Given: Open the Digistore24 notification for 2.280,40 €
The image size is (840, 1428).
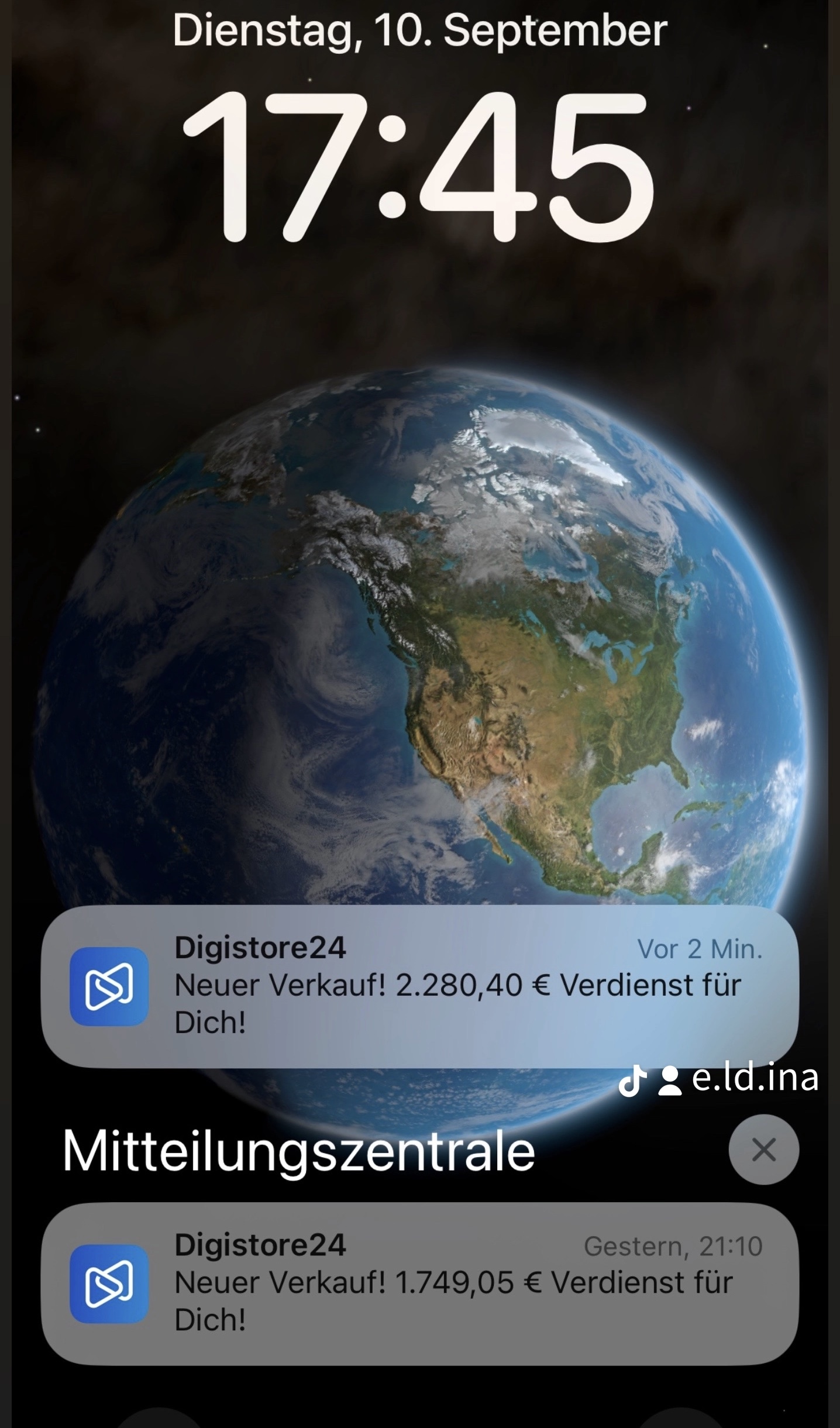Looking at the screenshot, I should [x=419, y=986].
